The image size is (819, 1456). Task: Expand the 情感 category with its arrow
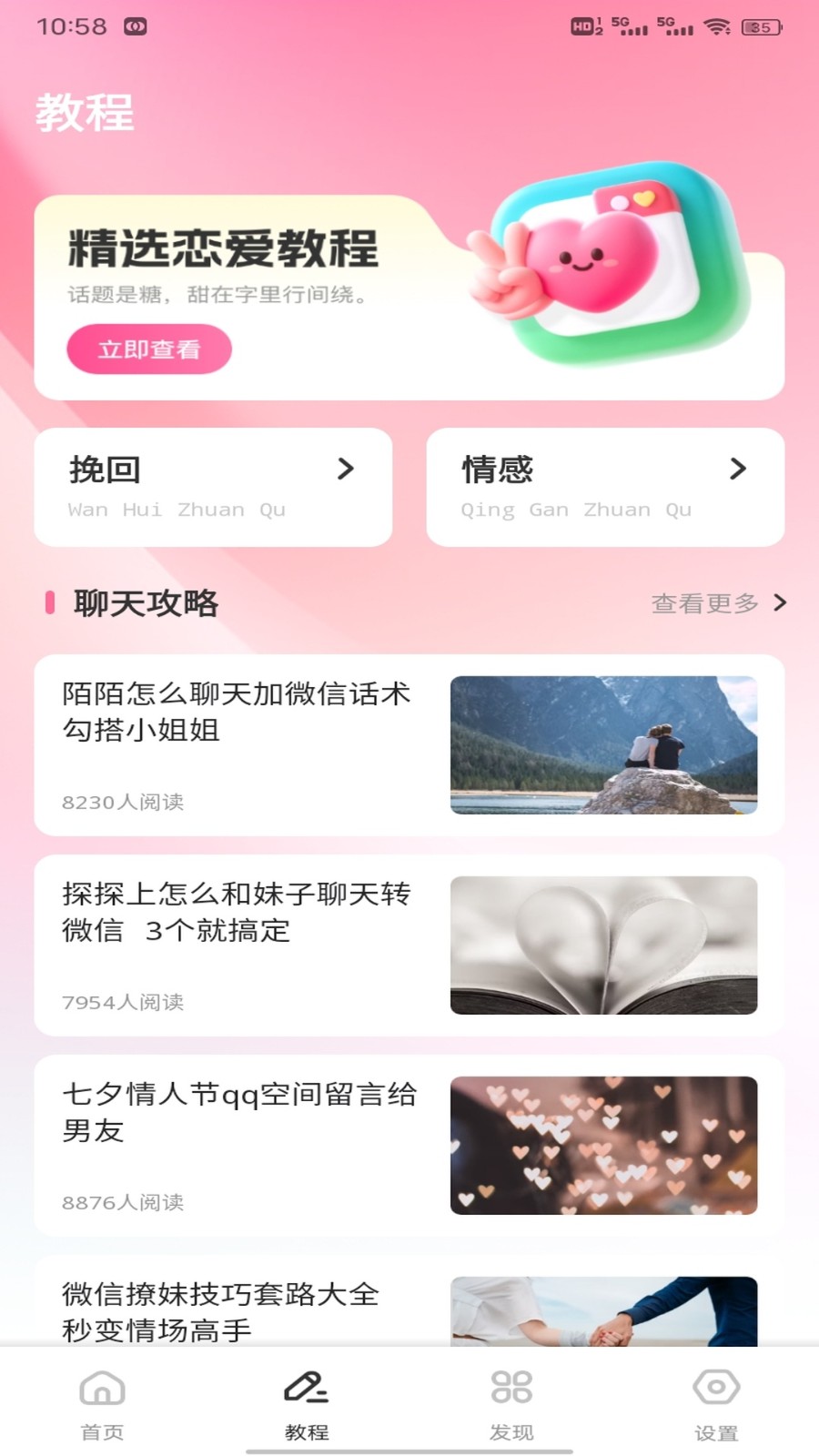[739, 470]
